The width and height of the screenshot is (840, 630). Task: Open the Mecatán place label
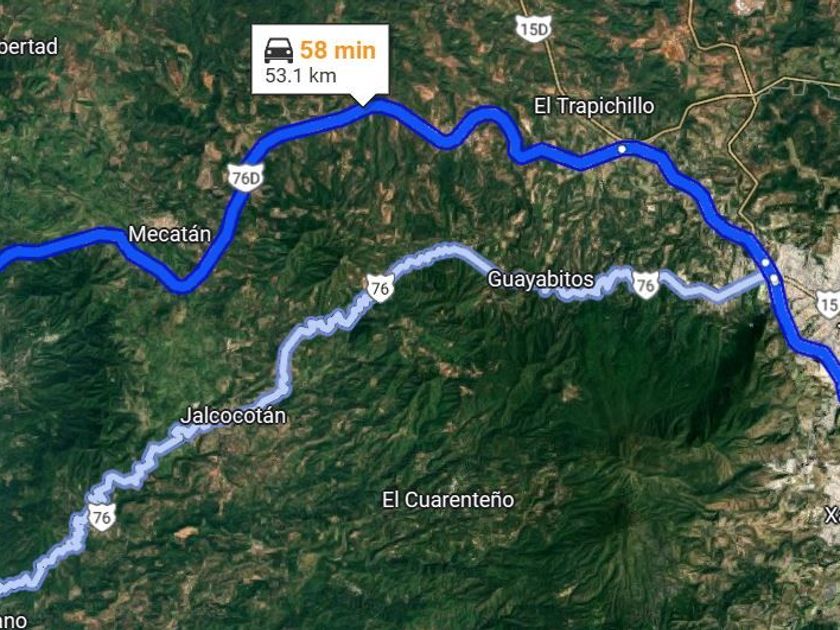click(x=169, y=234)
